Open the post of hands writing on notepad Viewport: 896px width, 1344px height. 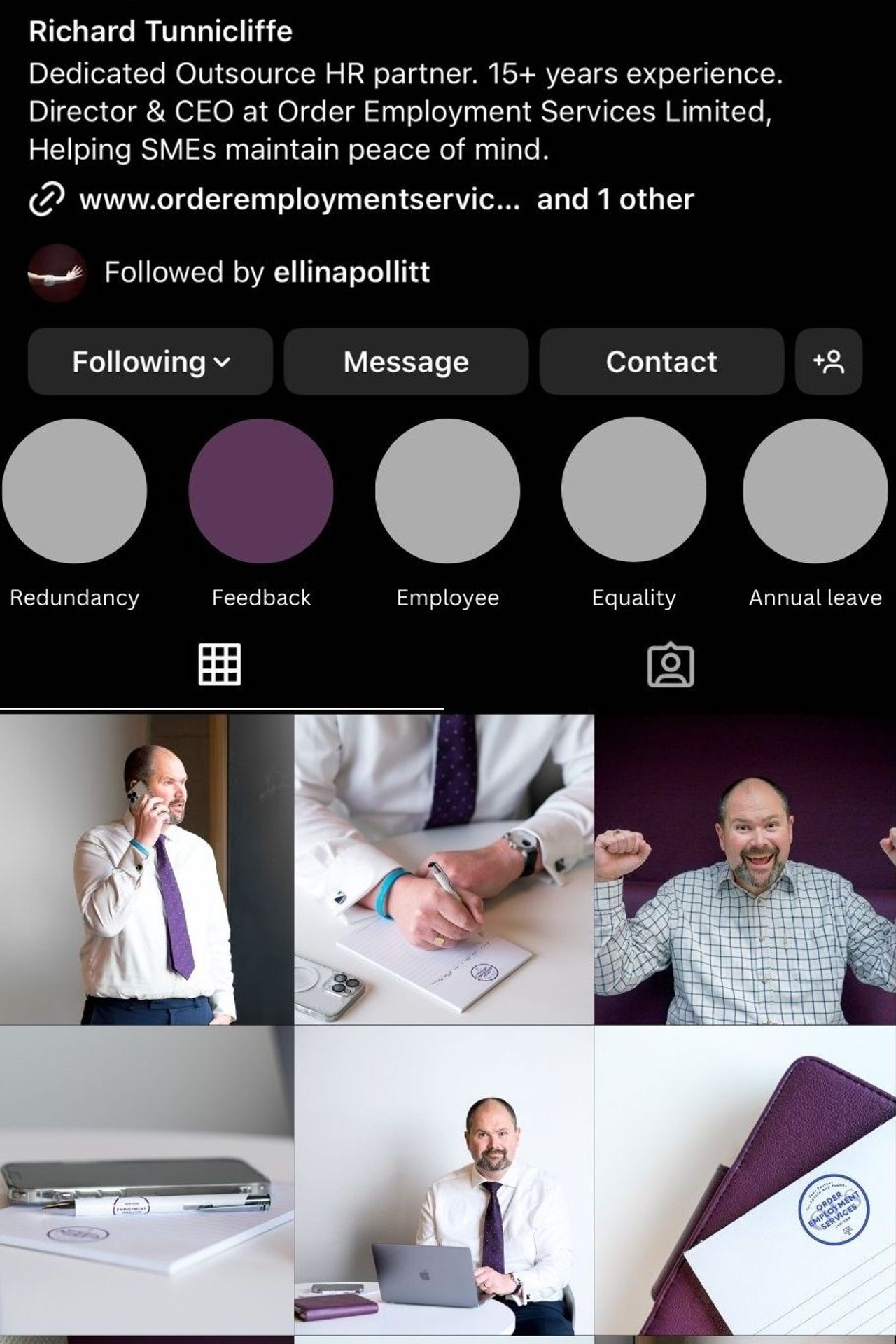pyautogui.click(x=444, y=869)
